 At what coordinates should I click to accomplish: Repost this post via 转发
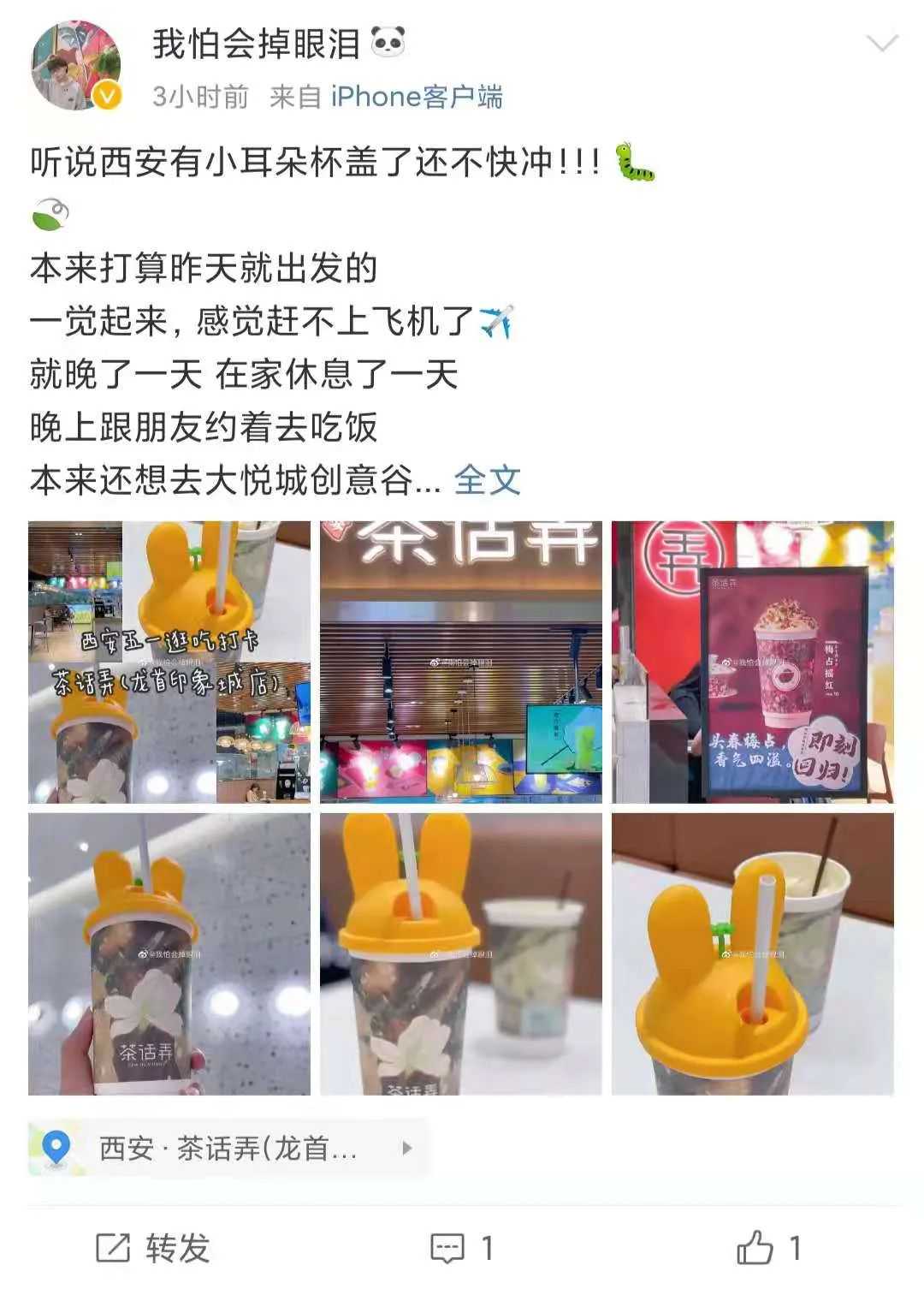coord(154,1249)
